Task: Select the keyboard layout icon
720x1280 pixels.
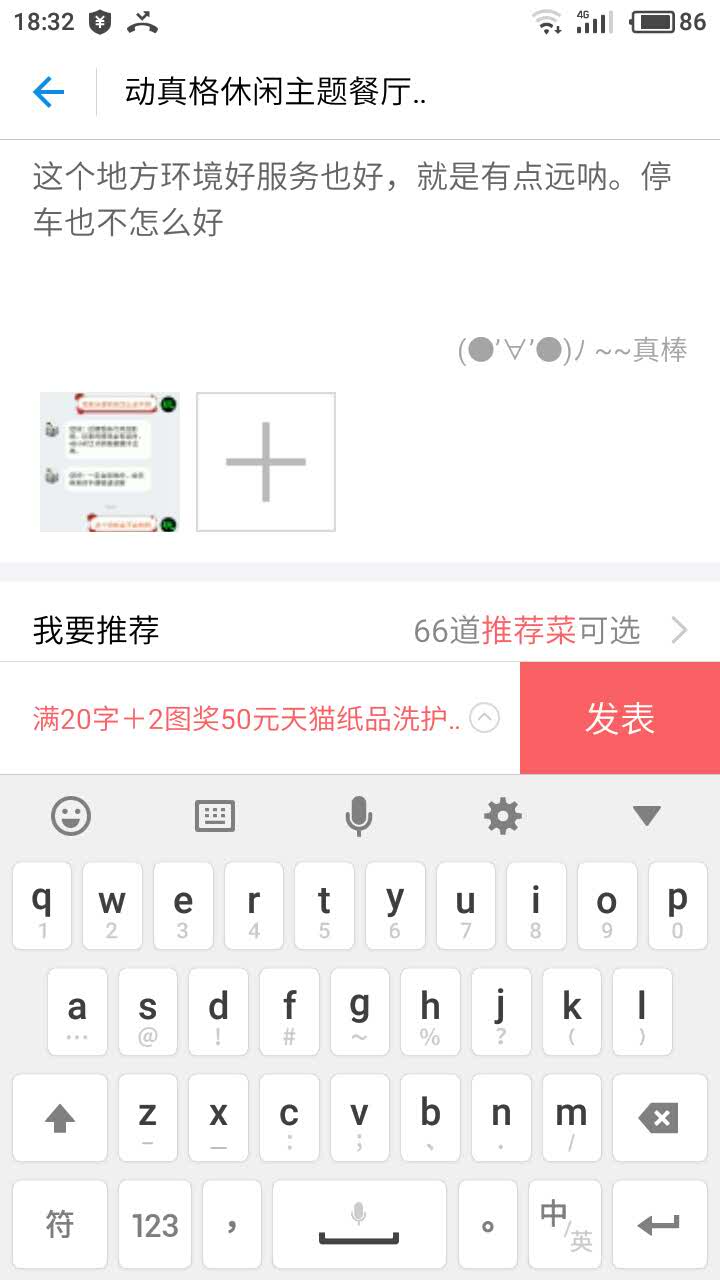Action: 214,815
